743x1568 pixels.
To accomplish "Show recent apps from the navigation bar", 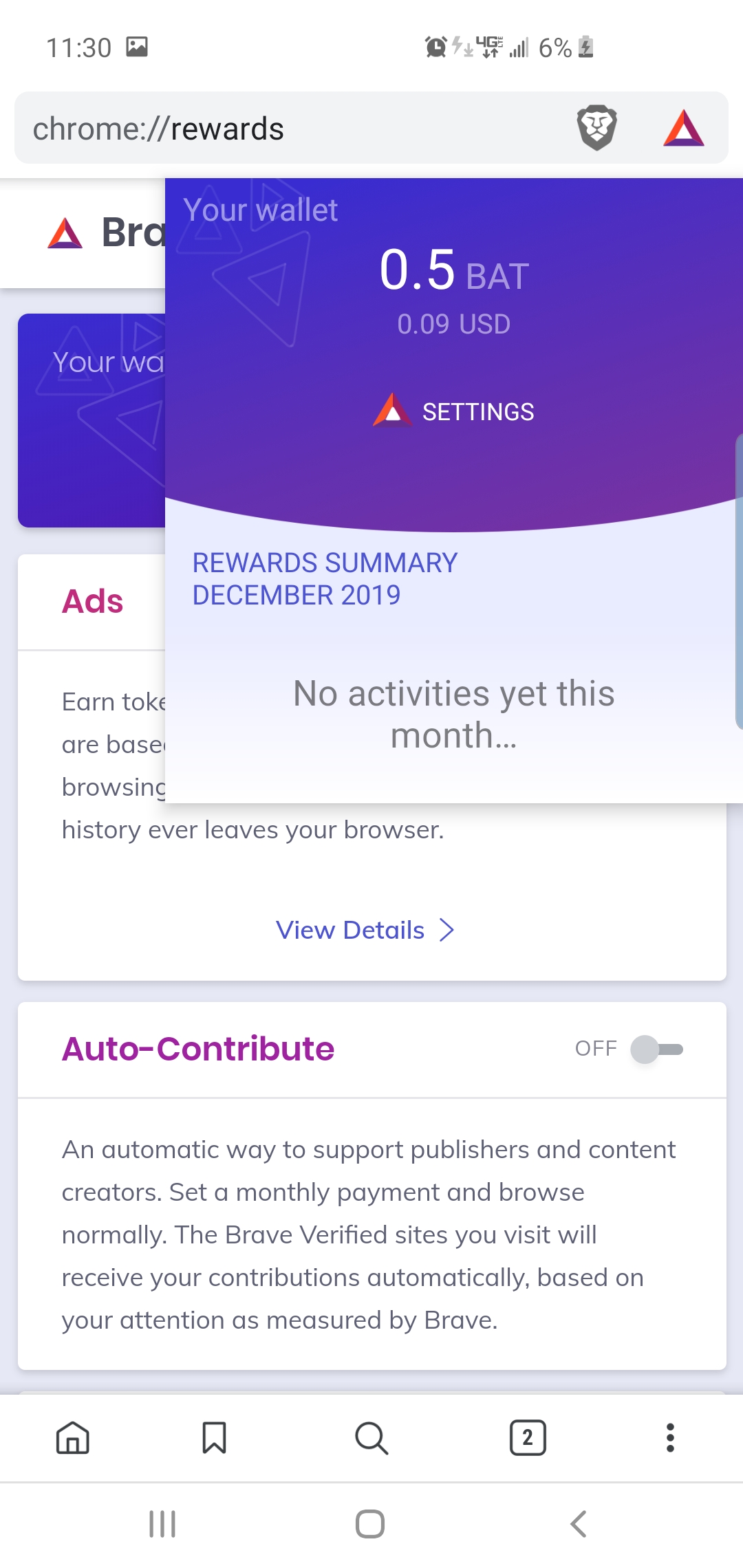I will coord(162,1524).
